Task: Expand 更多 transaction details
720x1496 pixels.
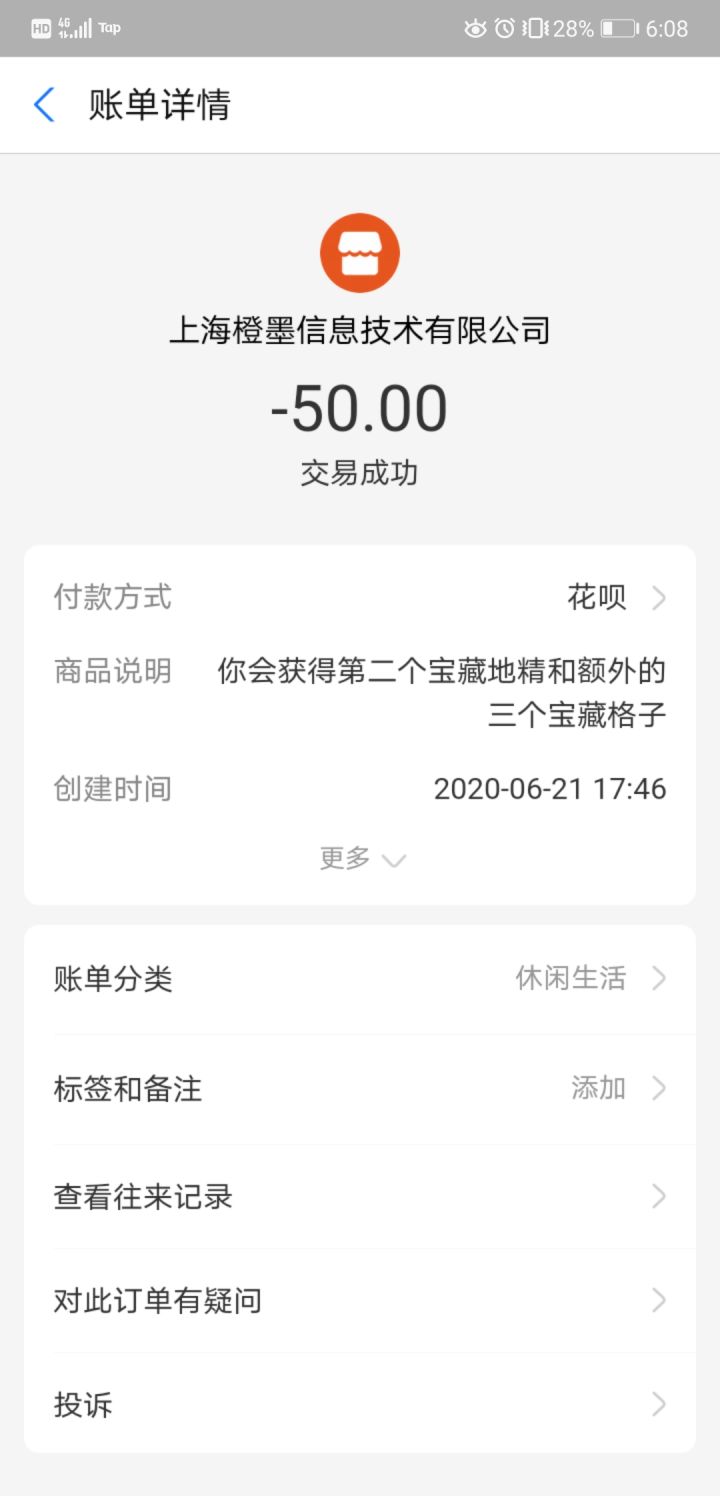Action: [360, 859]
